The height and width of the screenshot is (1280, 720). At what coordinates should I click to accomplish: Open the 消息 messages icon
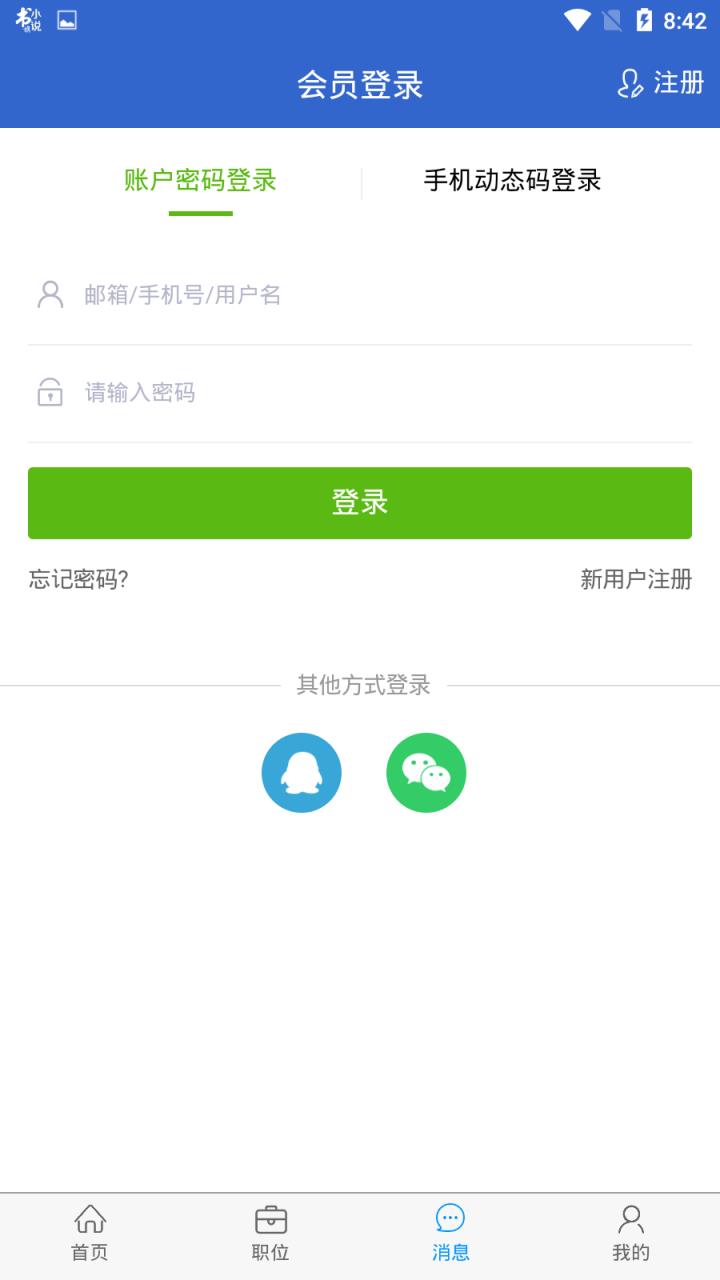(x=450, y=1216)
